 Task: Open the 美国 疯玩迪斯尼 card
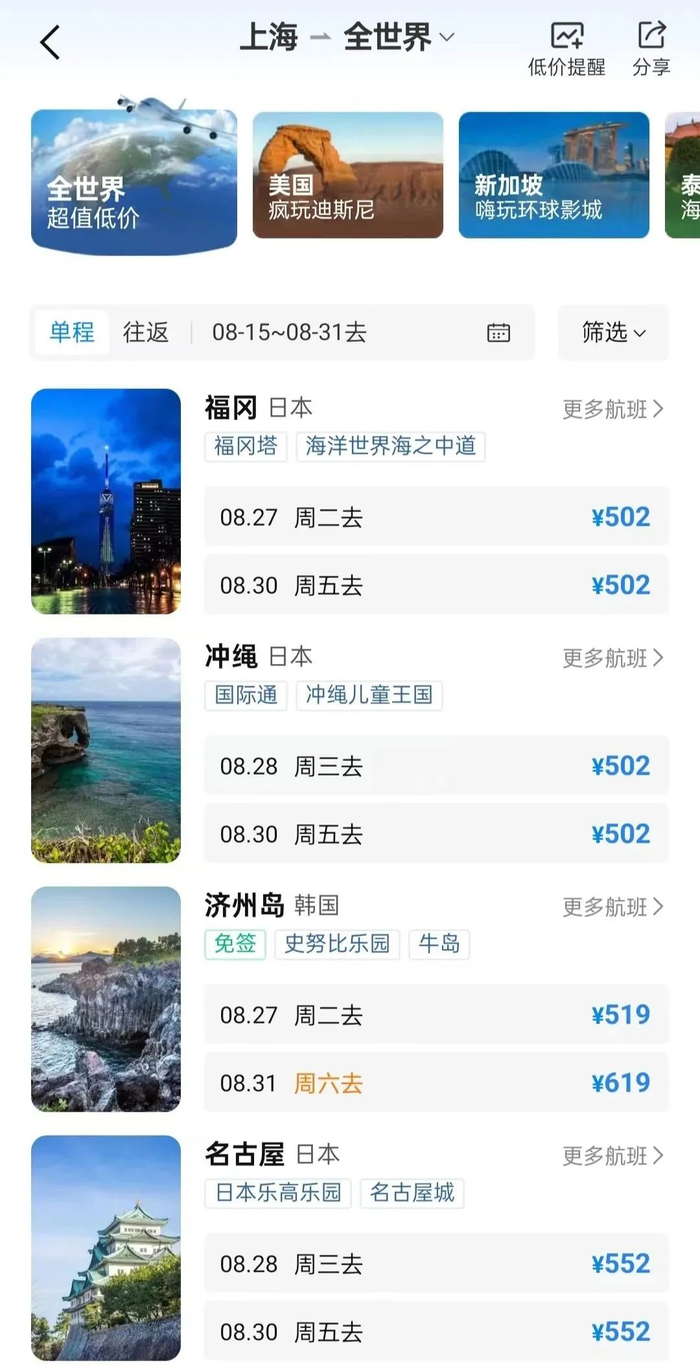coord(347,175)
